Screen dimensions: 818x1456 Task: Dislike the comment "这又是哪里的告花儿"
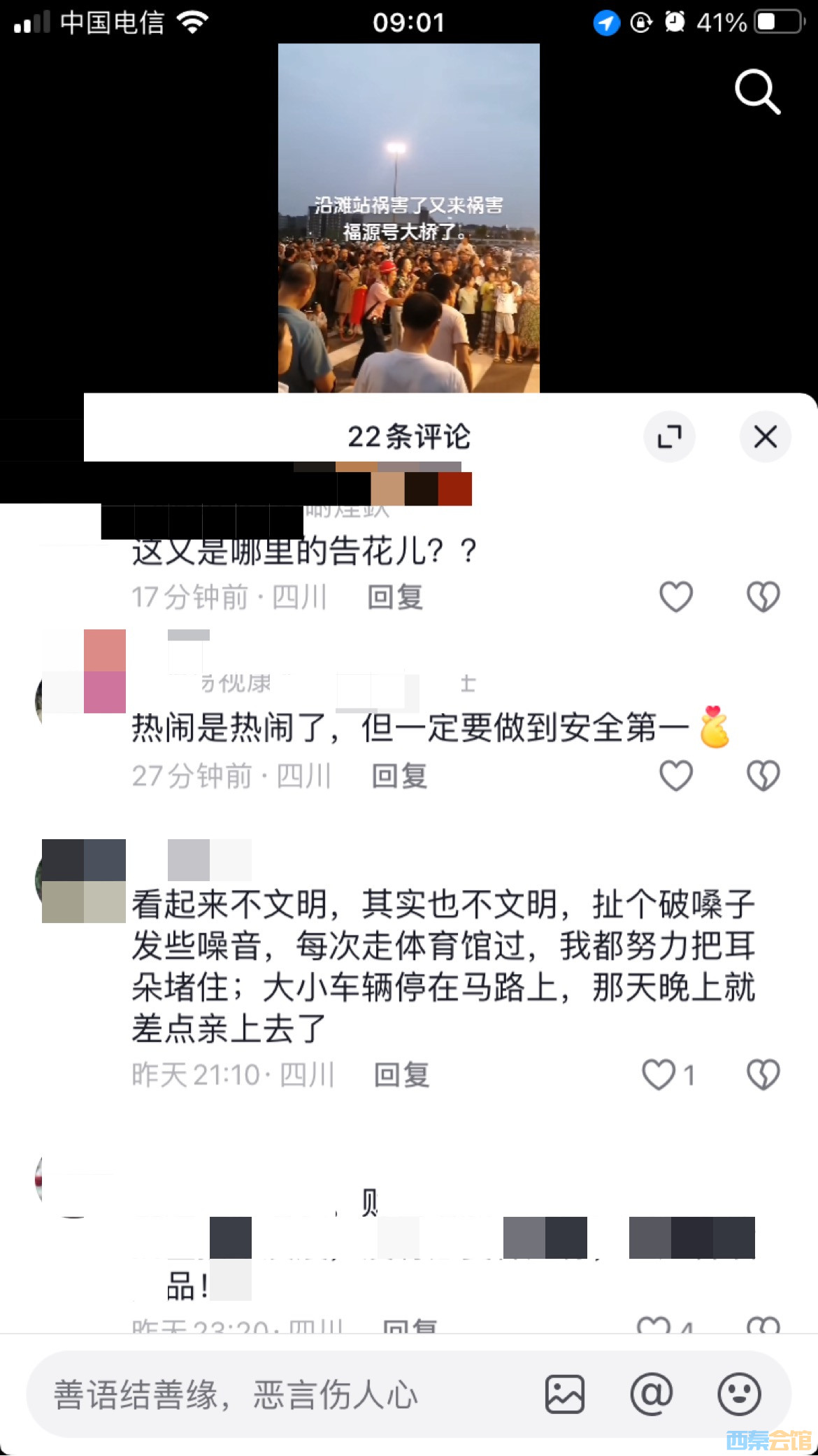click(x=763, y=597)
